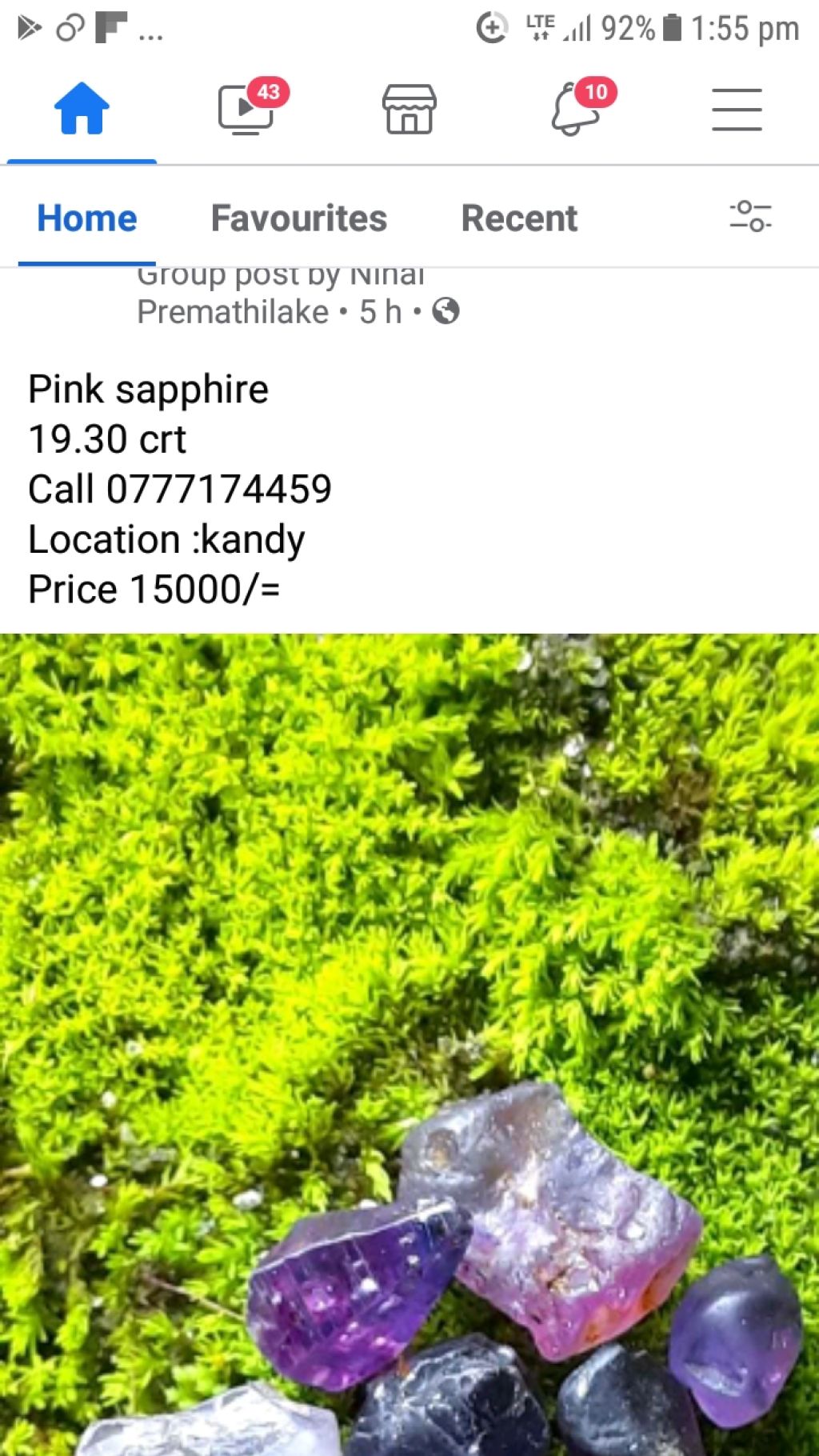
Task: Switch to the Recent feed
Action: [519, 218]
